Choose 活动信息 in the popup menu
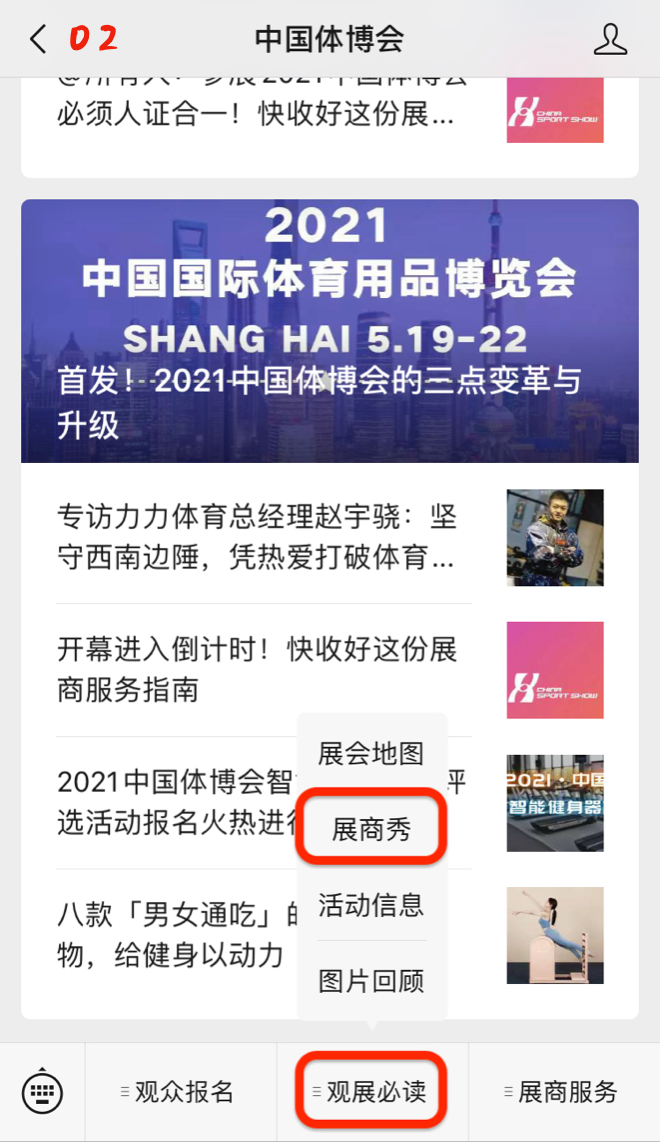Viewport: 660px width, 1142px height. pyautogui.click(x=371, y=905)
